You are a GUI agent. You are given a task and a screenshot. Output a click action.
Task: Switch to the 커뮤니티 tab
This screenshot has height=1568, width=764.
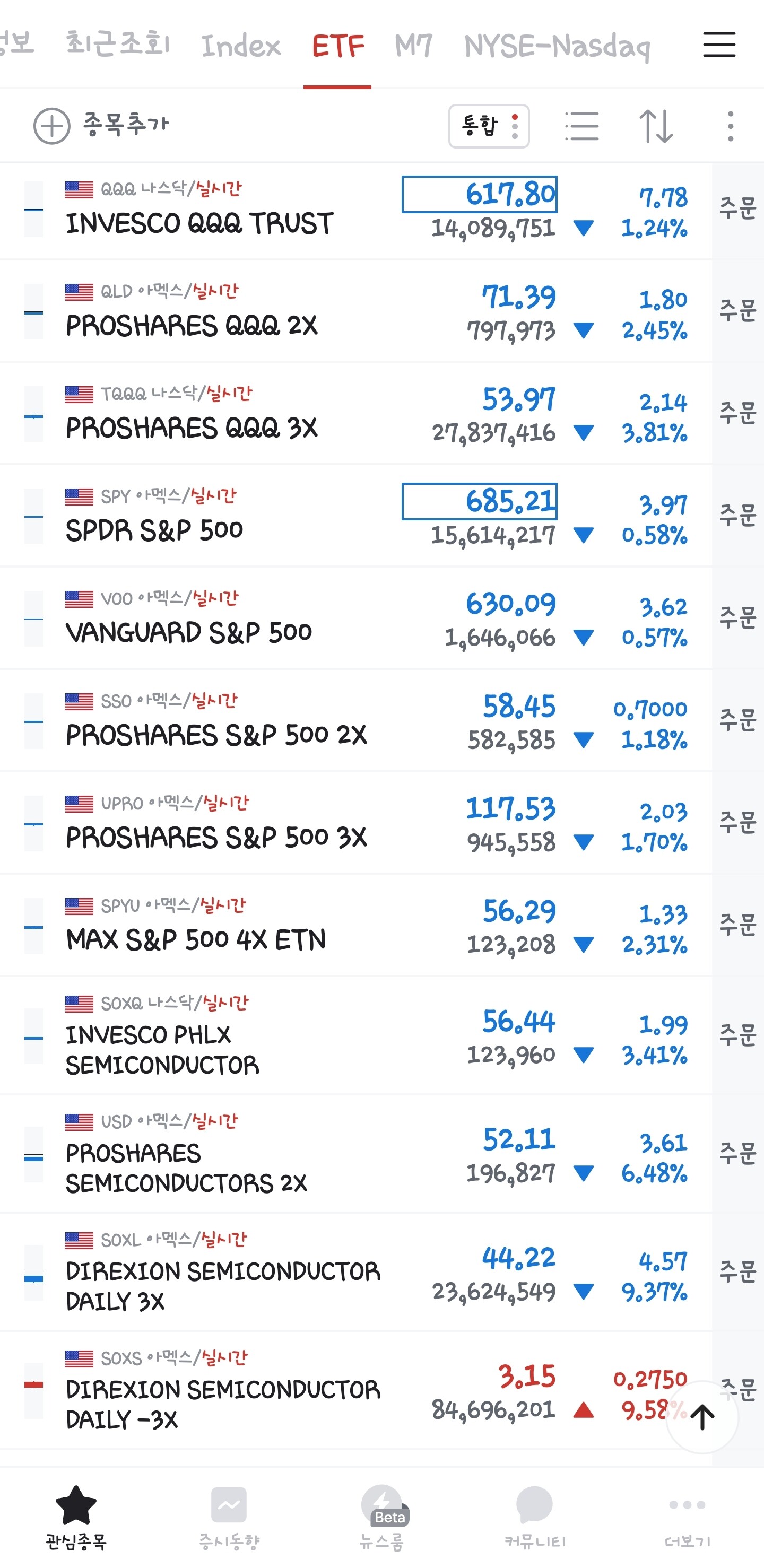coord(534,1515)
